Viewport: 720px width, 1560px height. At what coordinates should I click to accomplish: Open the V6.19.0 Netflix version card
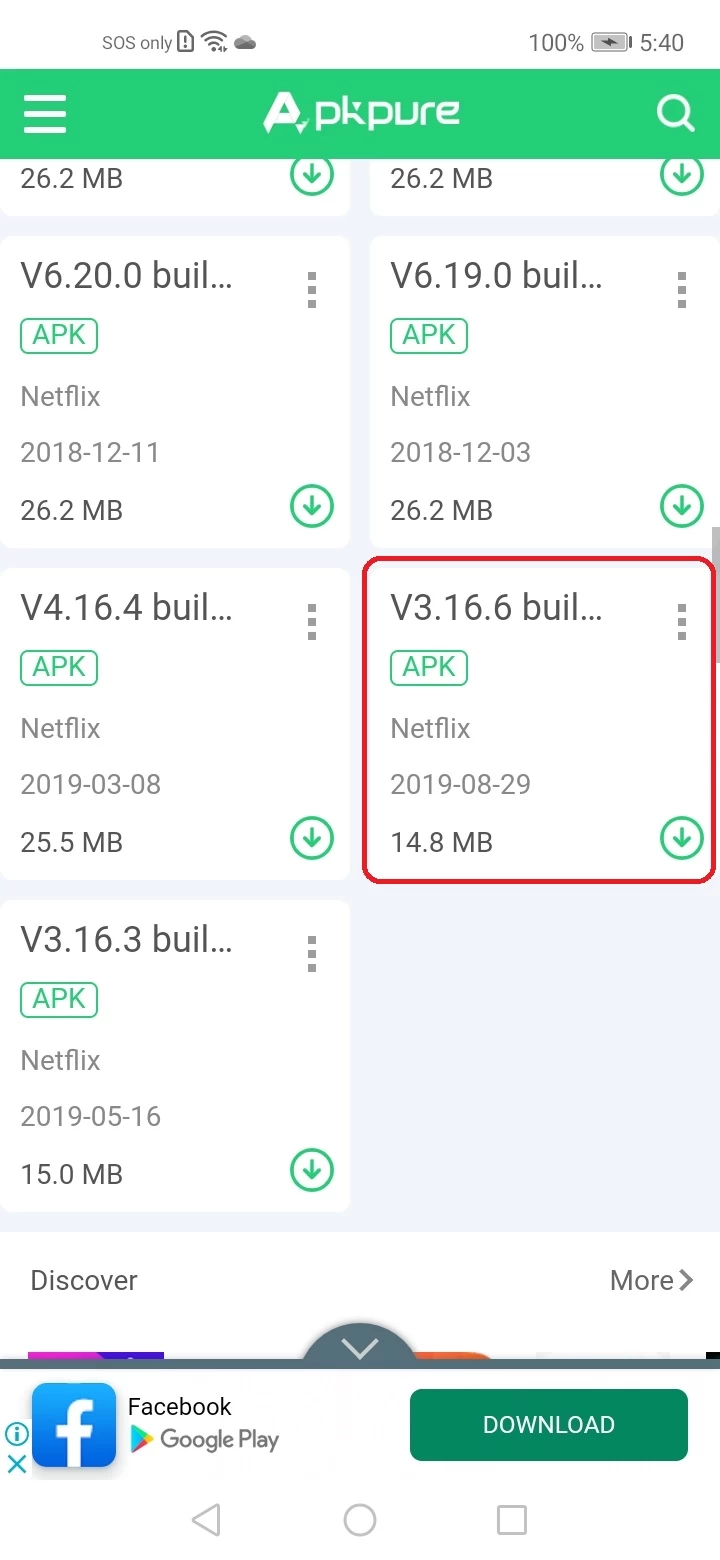545,392
